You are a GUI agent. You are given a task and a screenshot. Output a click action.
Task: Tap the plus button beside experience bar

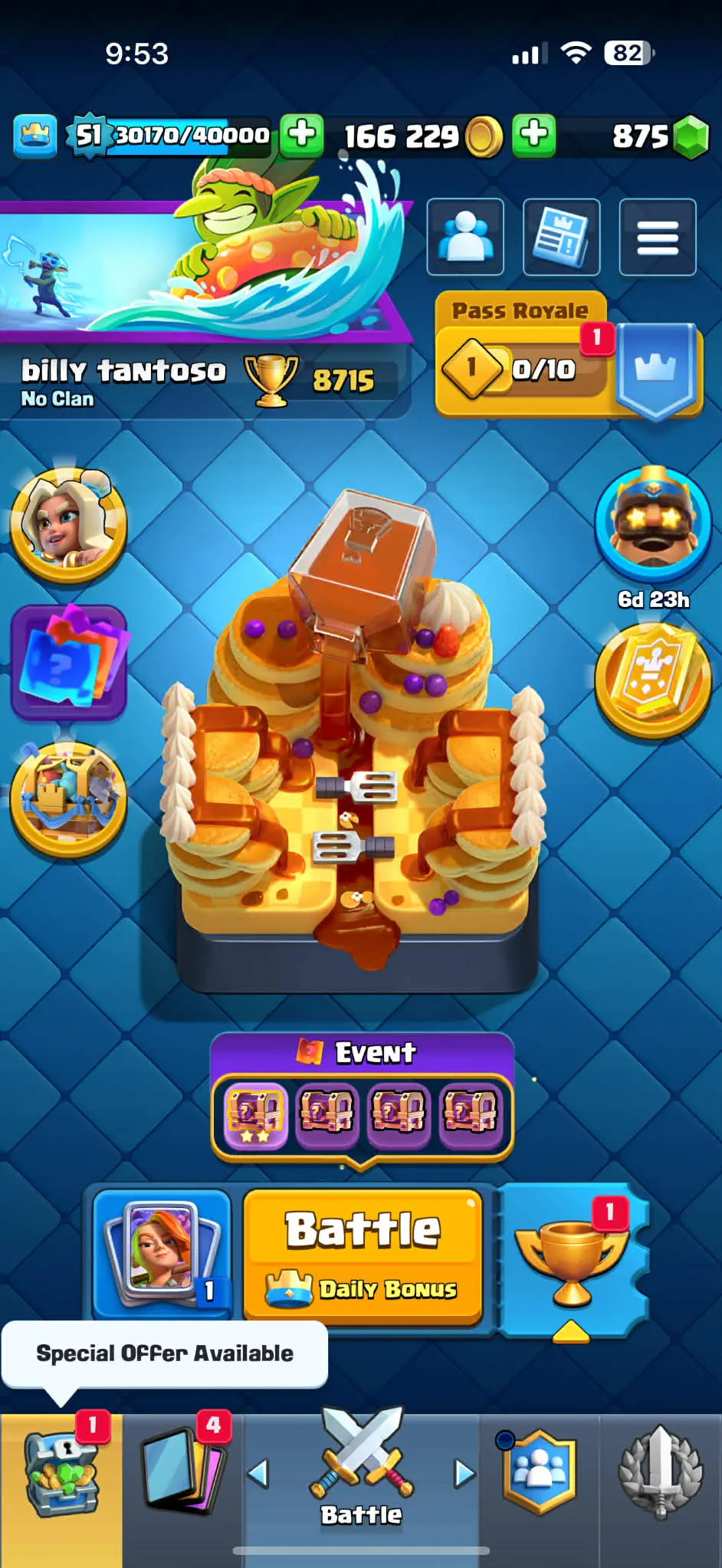(x=301, y=136)
